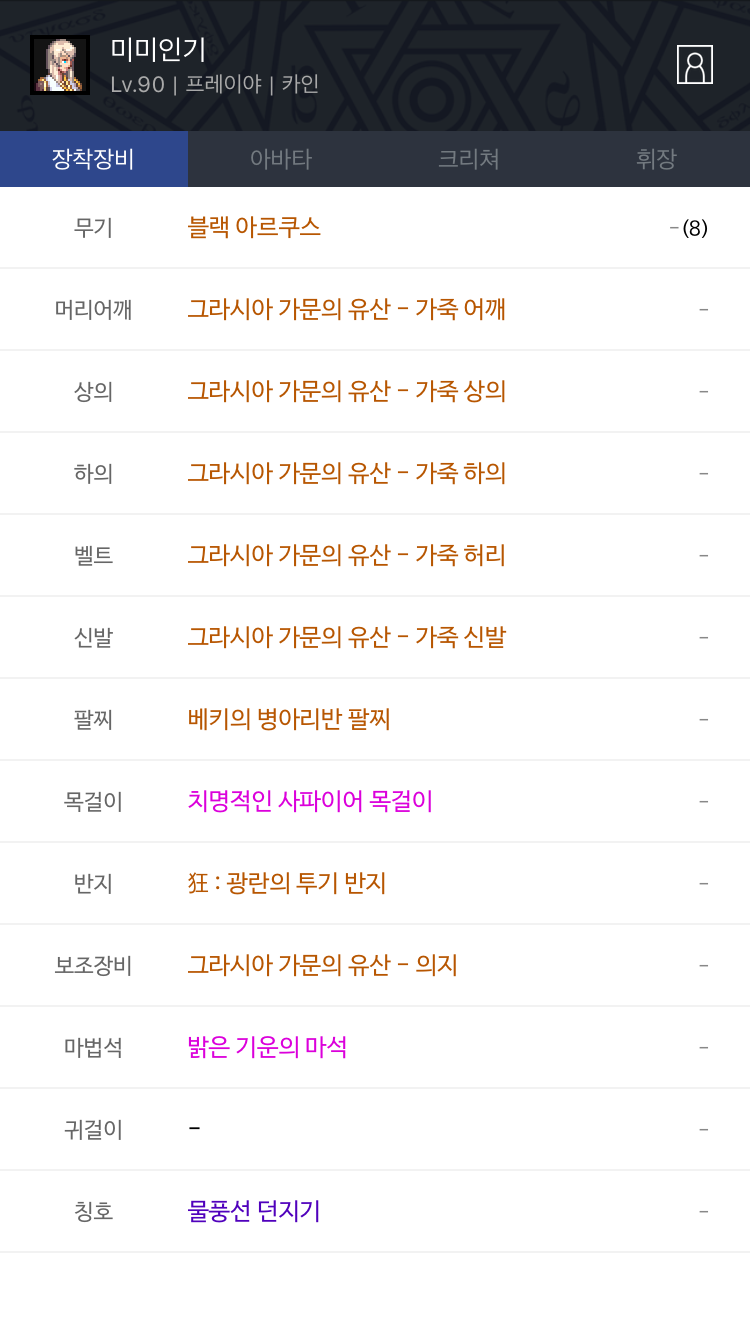The height and width of the screenshot is (1334, 750).
Task: Tap ring 狂 : 광란의 투기 반지
Action: (x=287, y=884)
